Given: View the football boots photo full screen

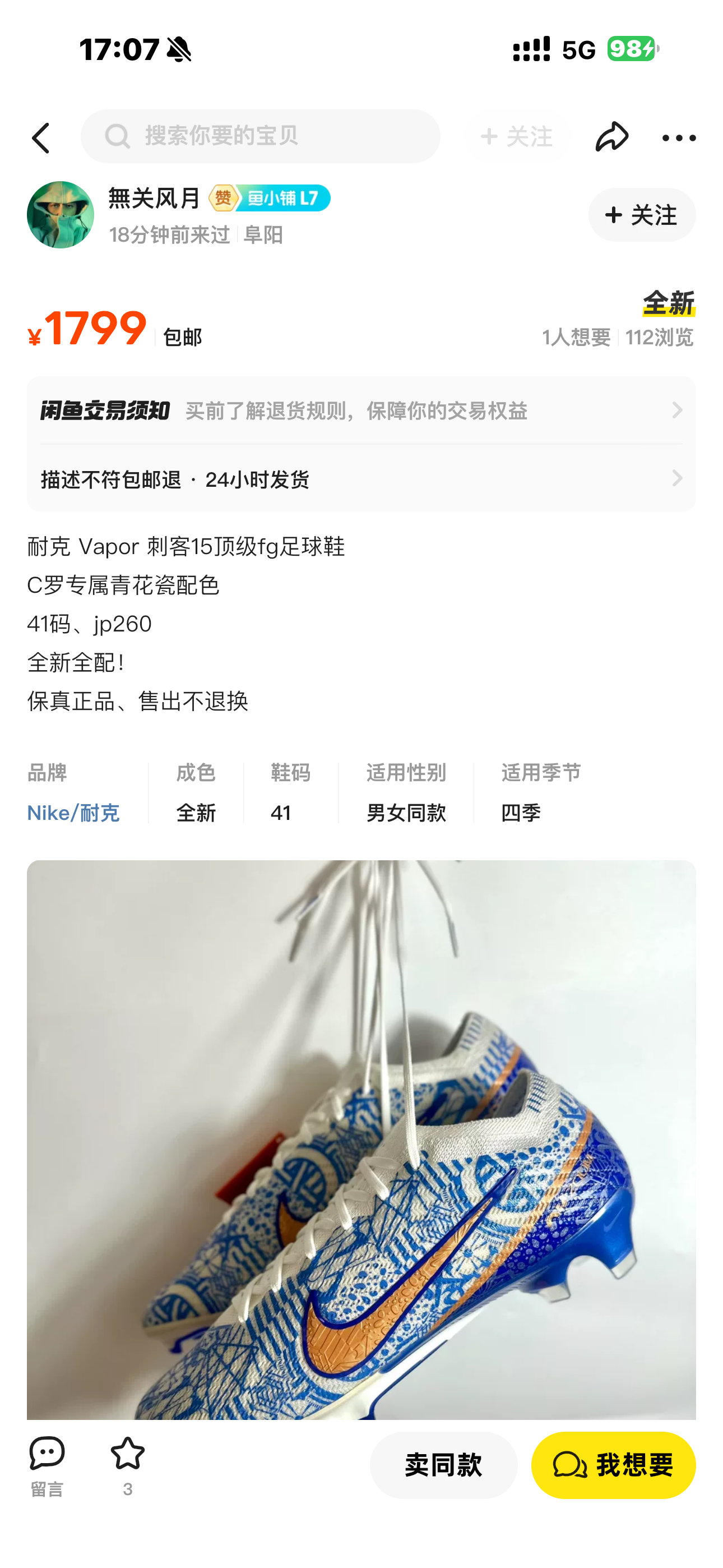Looking at the screenshot, I should [x=361, y=1140].
